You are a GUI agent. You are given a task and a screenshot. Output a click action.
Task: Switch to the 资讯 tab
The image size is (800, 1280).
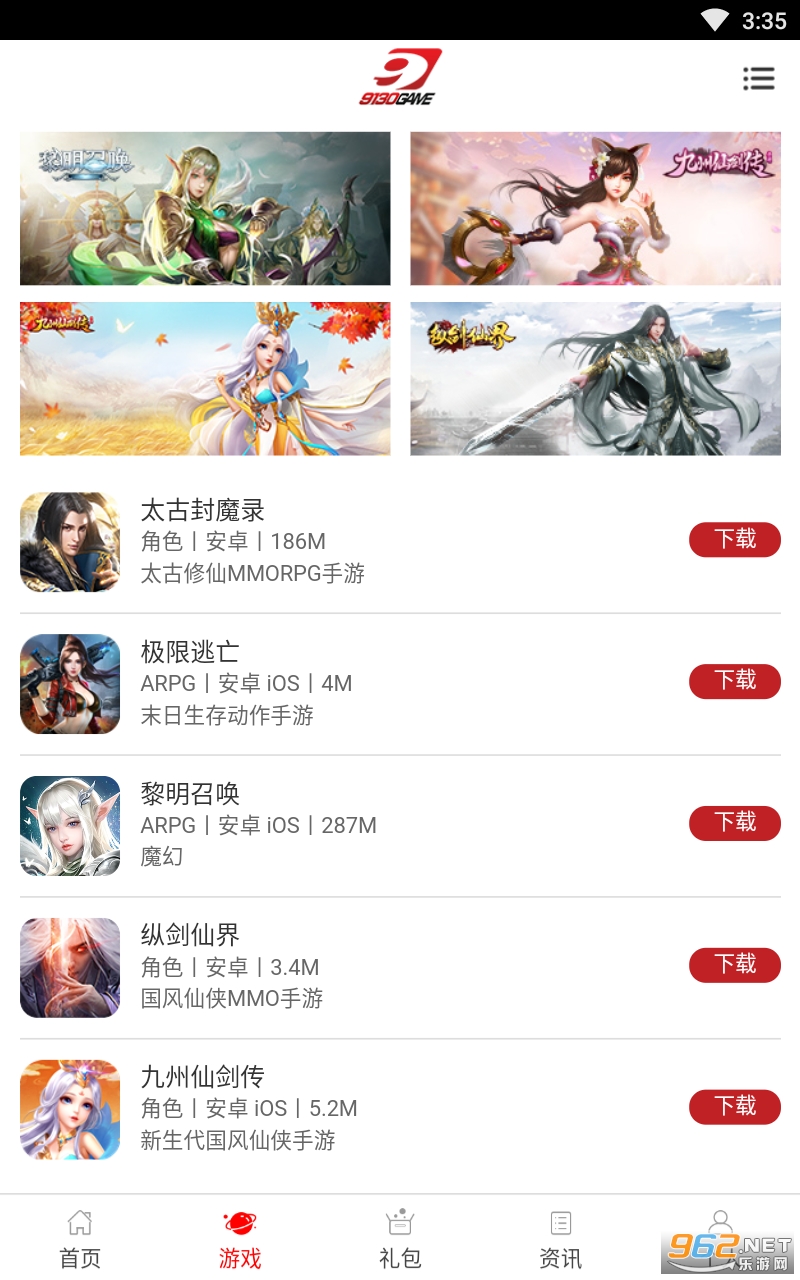click(560, 1238)
